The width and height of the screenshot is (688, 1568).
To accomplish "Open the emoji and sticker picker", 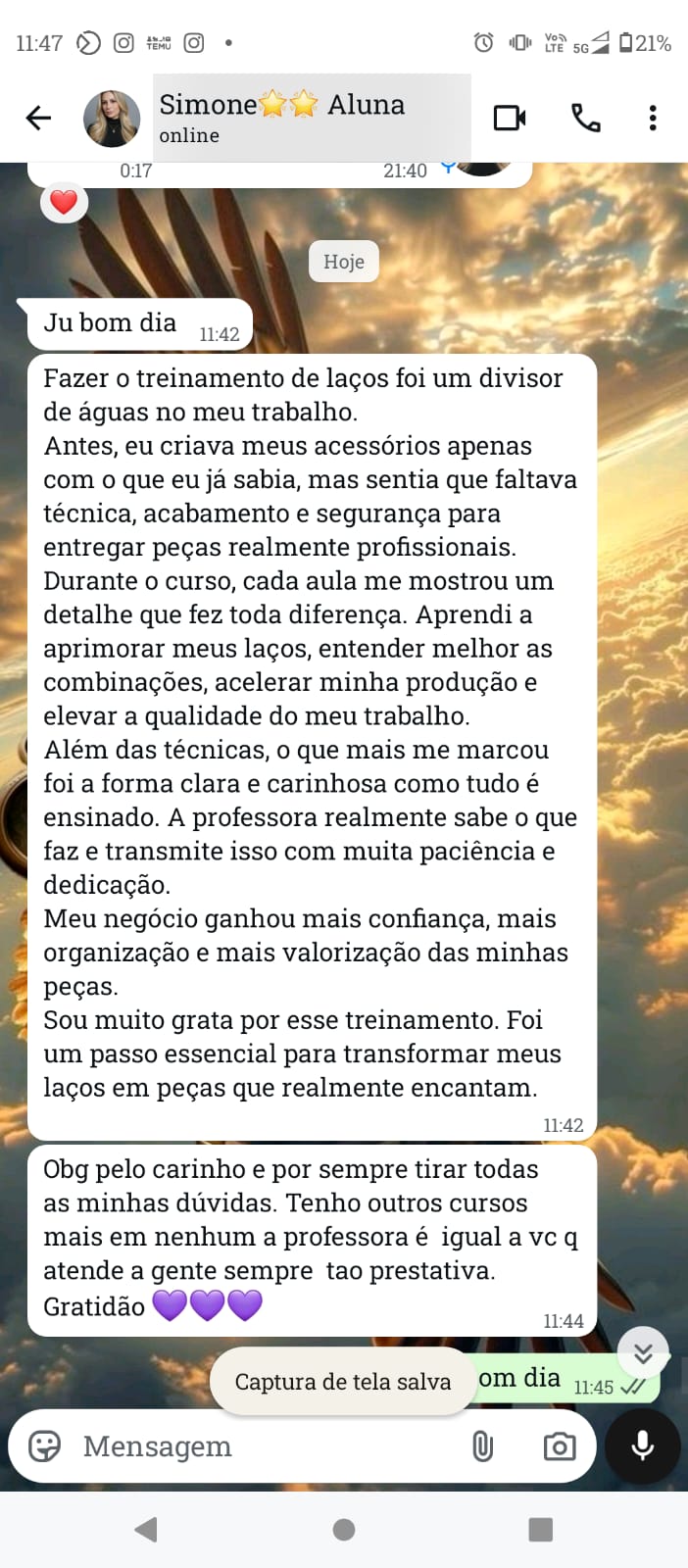I will [45, 1446].
